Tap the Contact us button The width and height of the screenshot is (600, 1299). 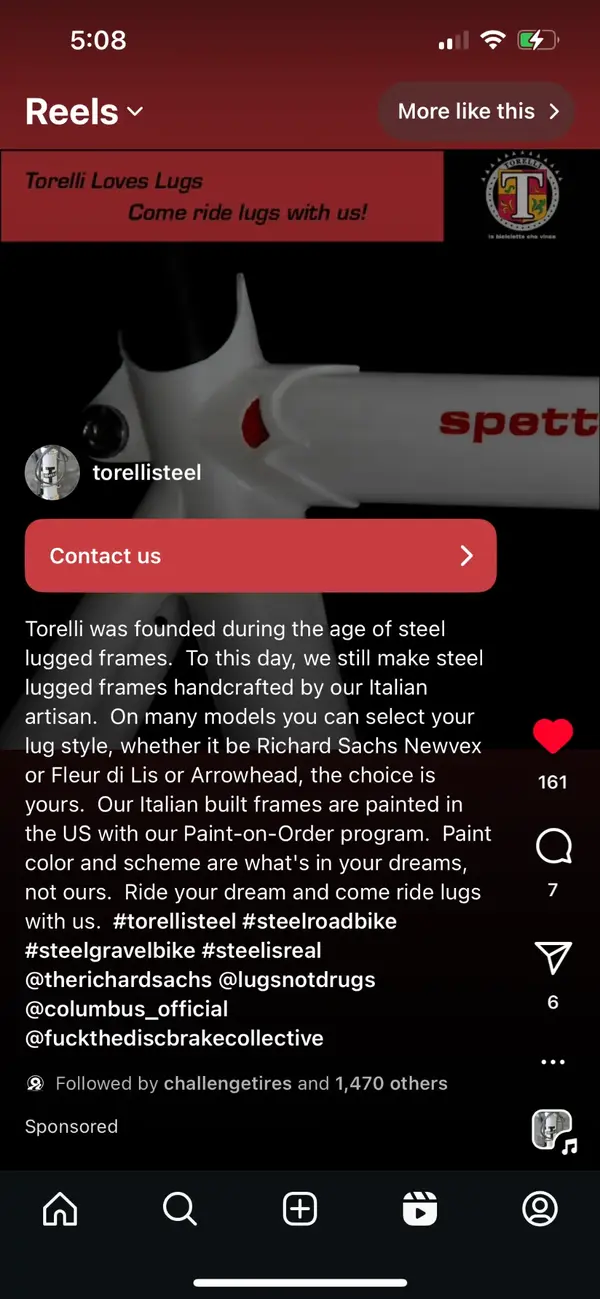(x=260, y=556)
